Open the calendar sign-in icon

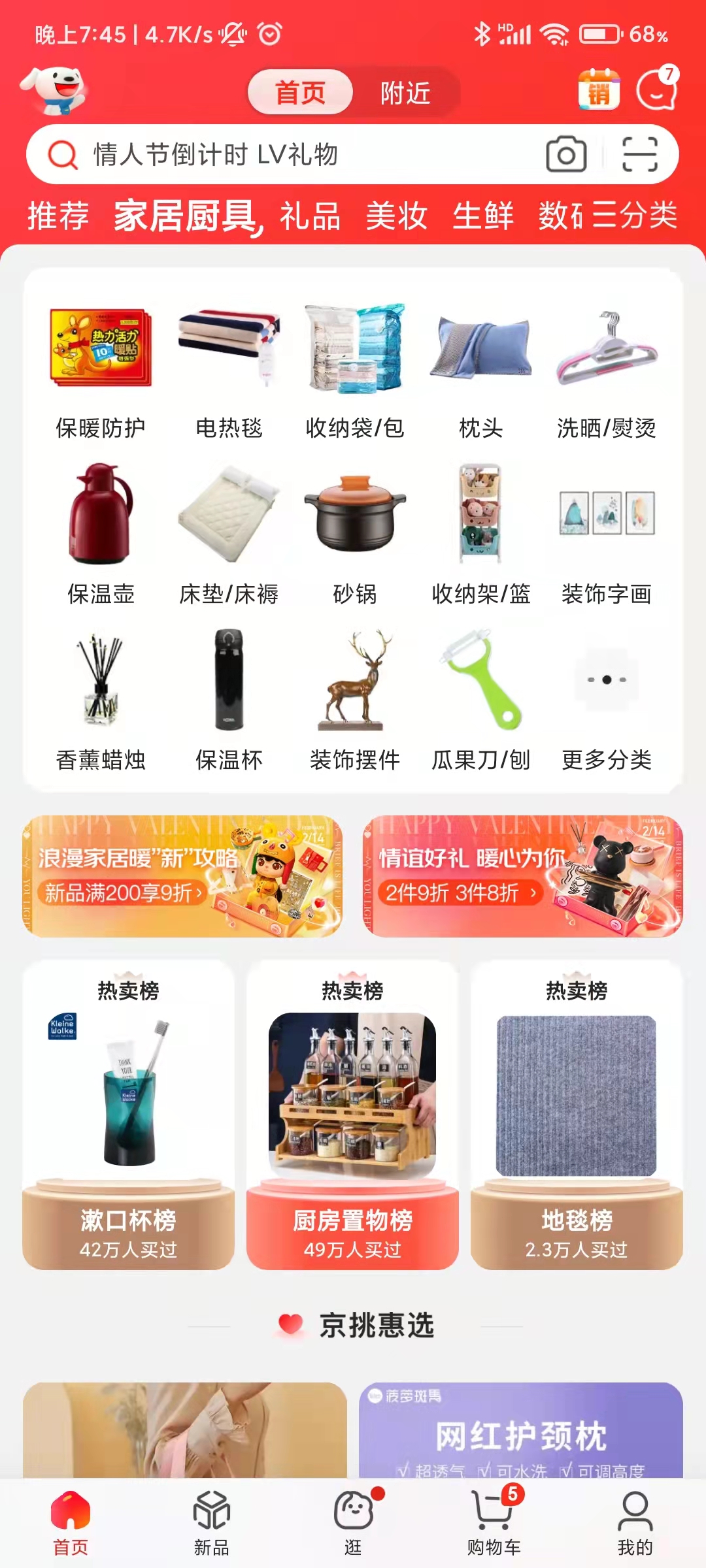(598, 90)
